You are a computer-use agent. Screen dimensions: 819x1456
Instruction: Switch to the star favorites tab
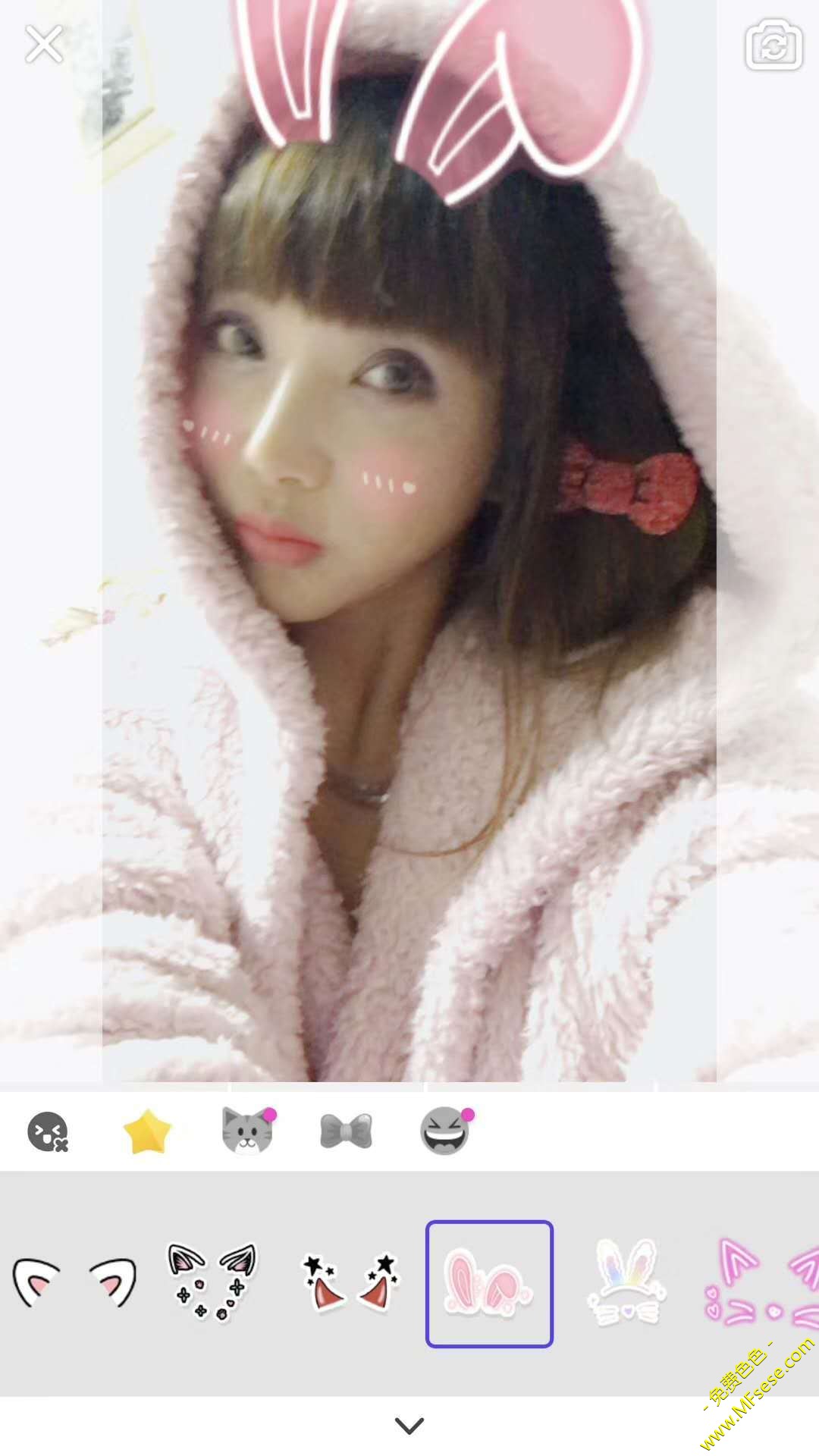(x=147, y=1132)
